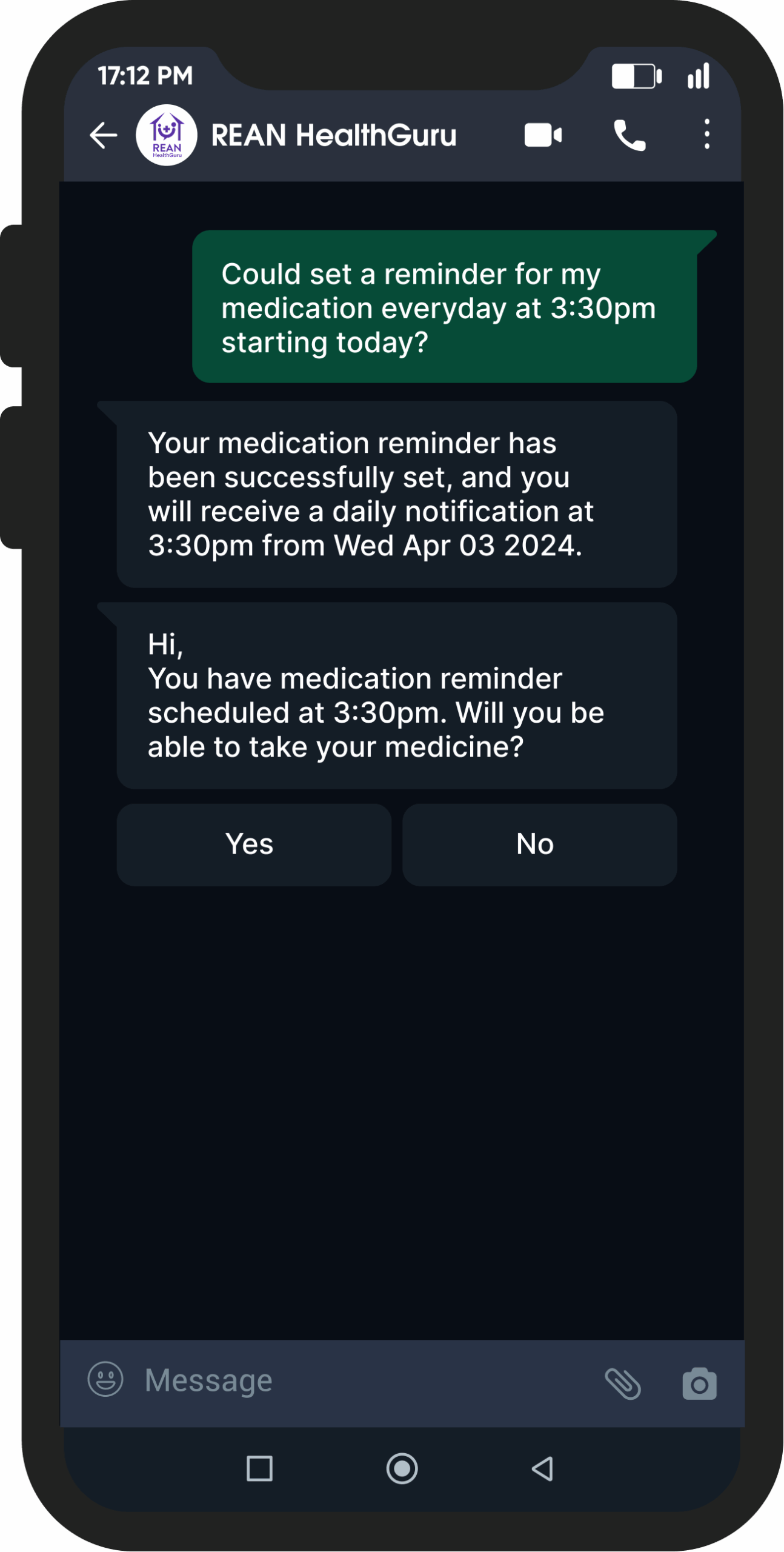This screenshot has height=1552, width=784.
Task: Open the camera from the message bar
Action: (699, 1383)
